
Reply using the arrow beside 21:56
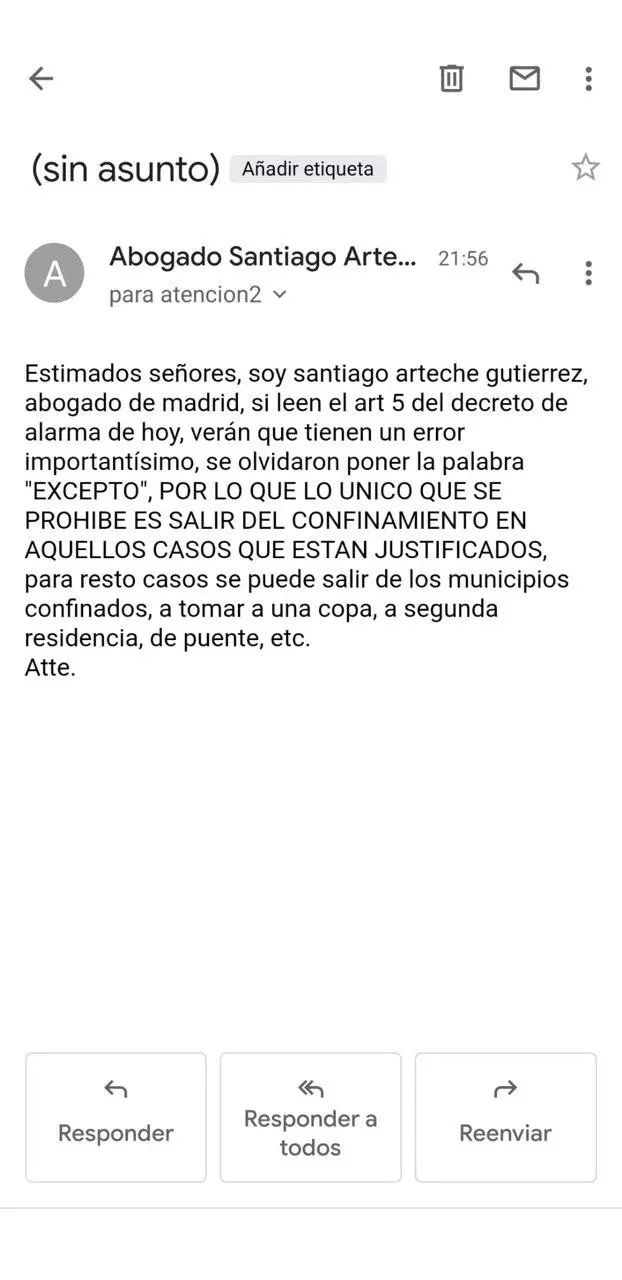526,273
